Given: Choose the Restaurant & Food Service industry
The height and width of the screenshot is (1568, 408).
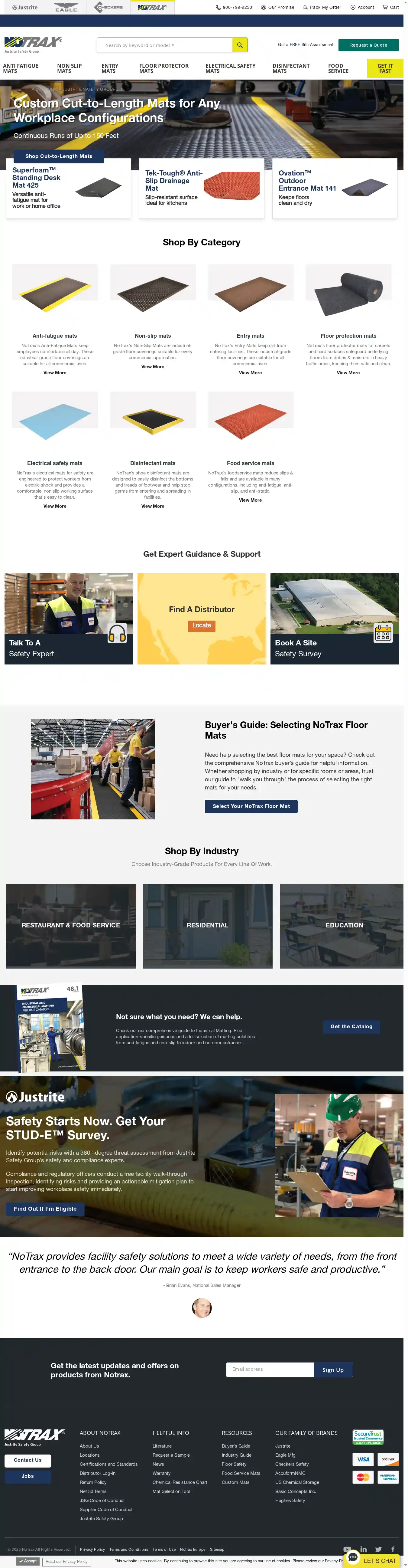Looking at the screenshot, I should point(70,925).
